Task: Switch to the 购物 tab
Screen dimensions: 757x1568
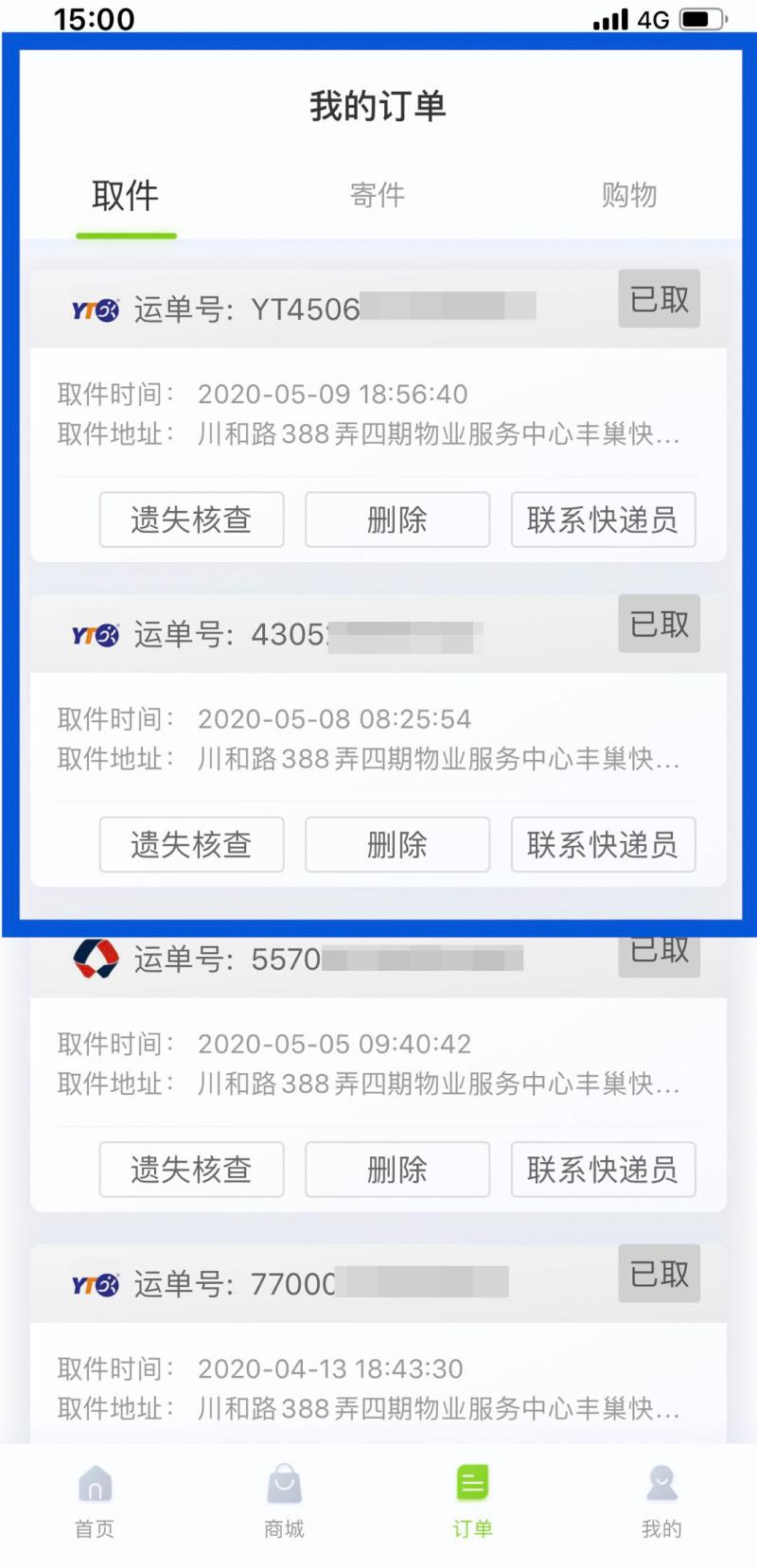Action: click(x=628, y=195)
